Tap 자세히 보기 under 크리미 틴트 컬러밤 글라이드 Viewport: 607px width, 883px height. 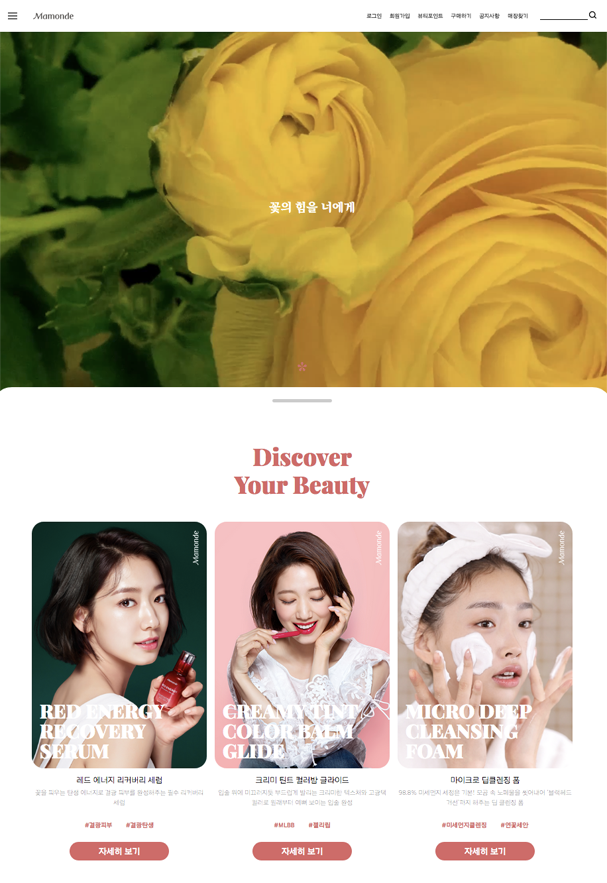[302, 851]
